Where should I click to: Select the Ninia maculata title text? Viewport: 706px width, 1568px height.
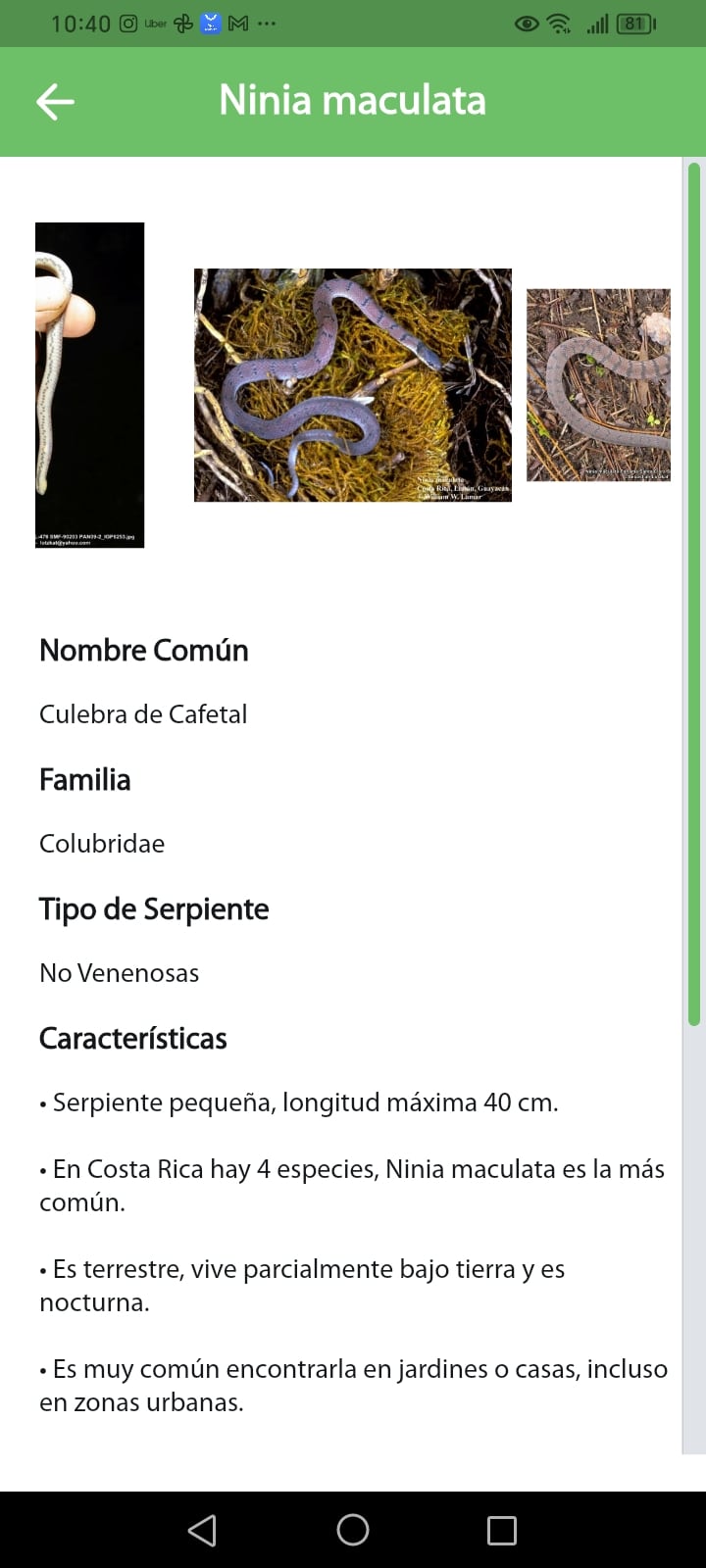352,101
